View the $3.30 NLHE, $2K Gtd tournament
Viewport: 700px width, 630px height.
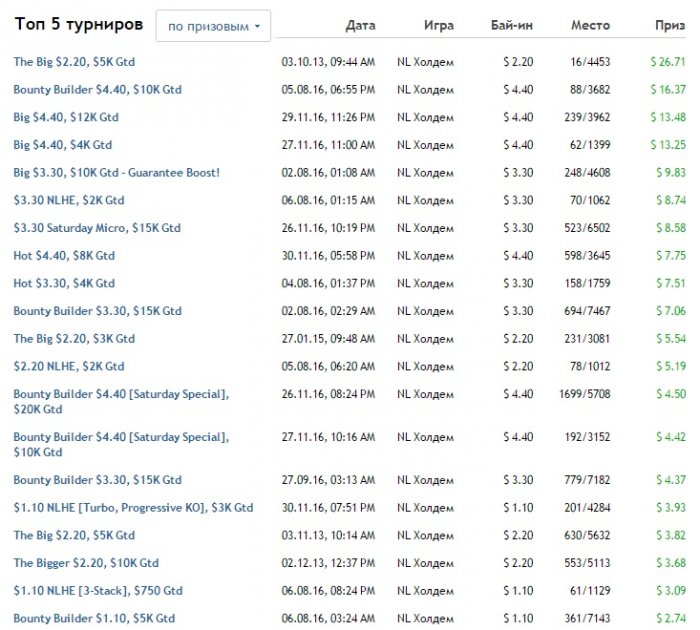click(x=69, y=201)
